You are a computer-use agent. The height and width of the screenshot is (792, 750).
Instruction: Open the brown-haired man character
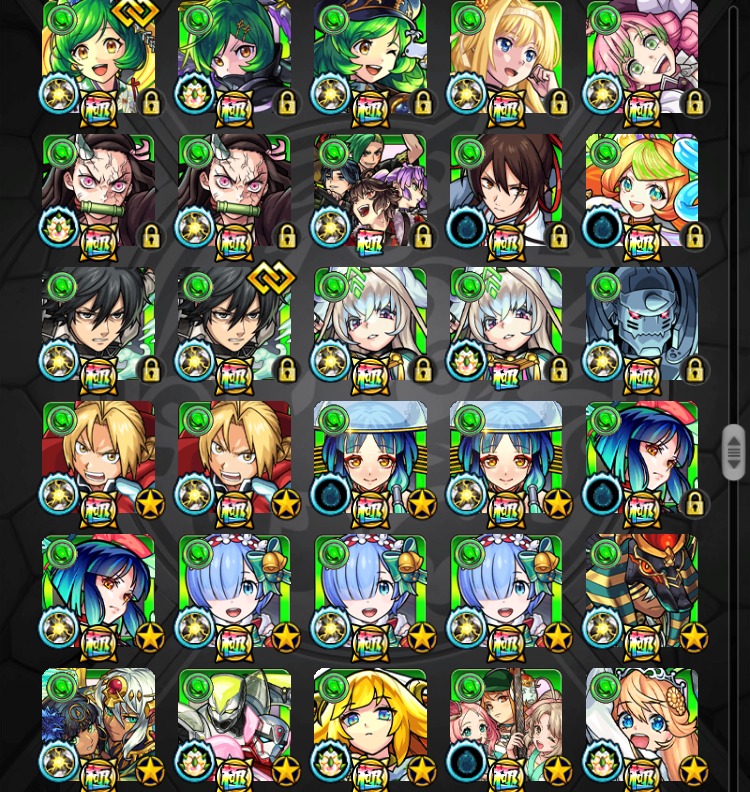pos(506,190)
